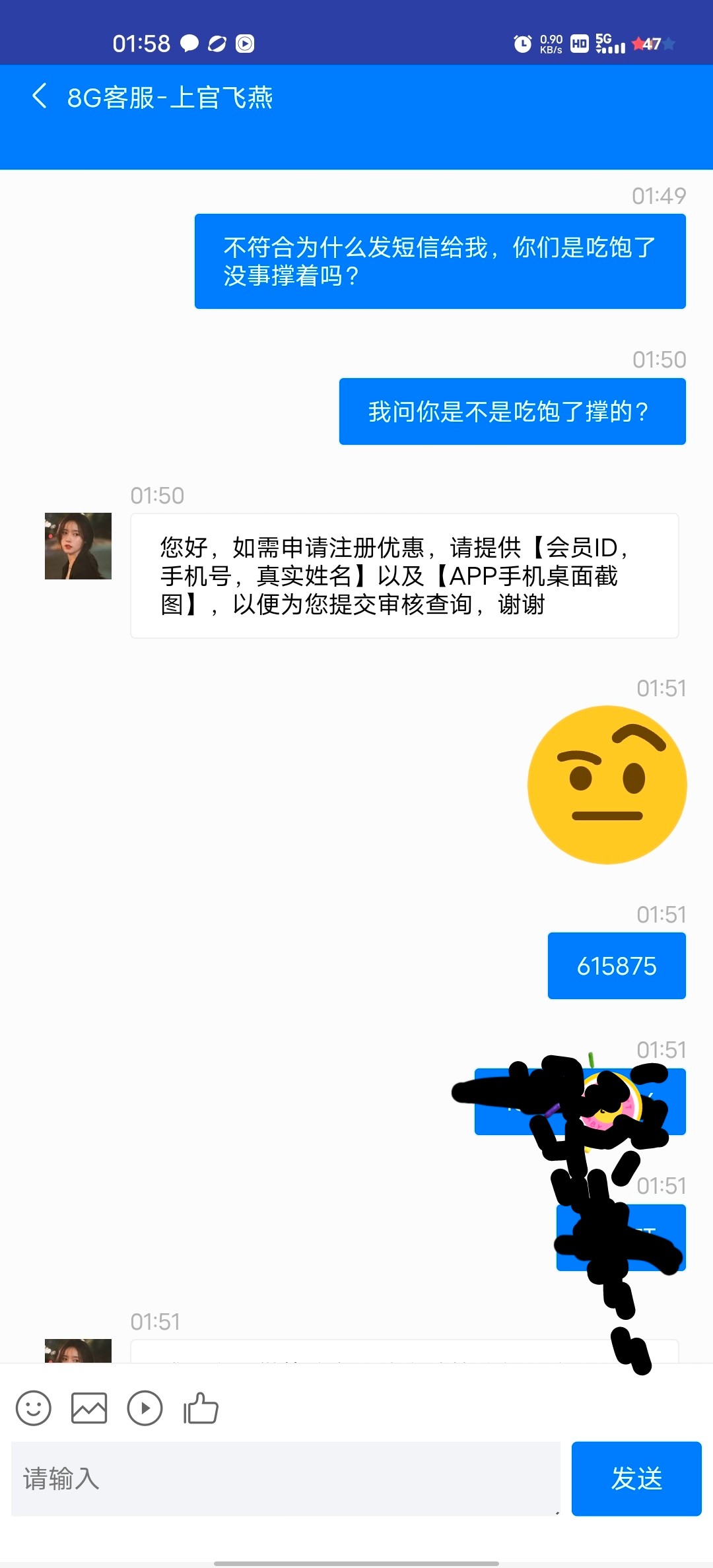
Task: Go back from the 8G客服 chat
Action: click(x=40, y=96)
